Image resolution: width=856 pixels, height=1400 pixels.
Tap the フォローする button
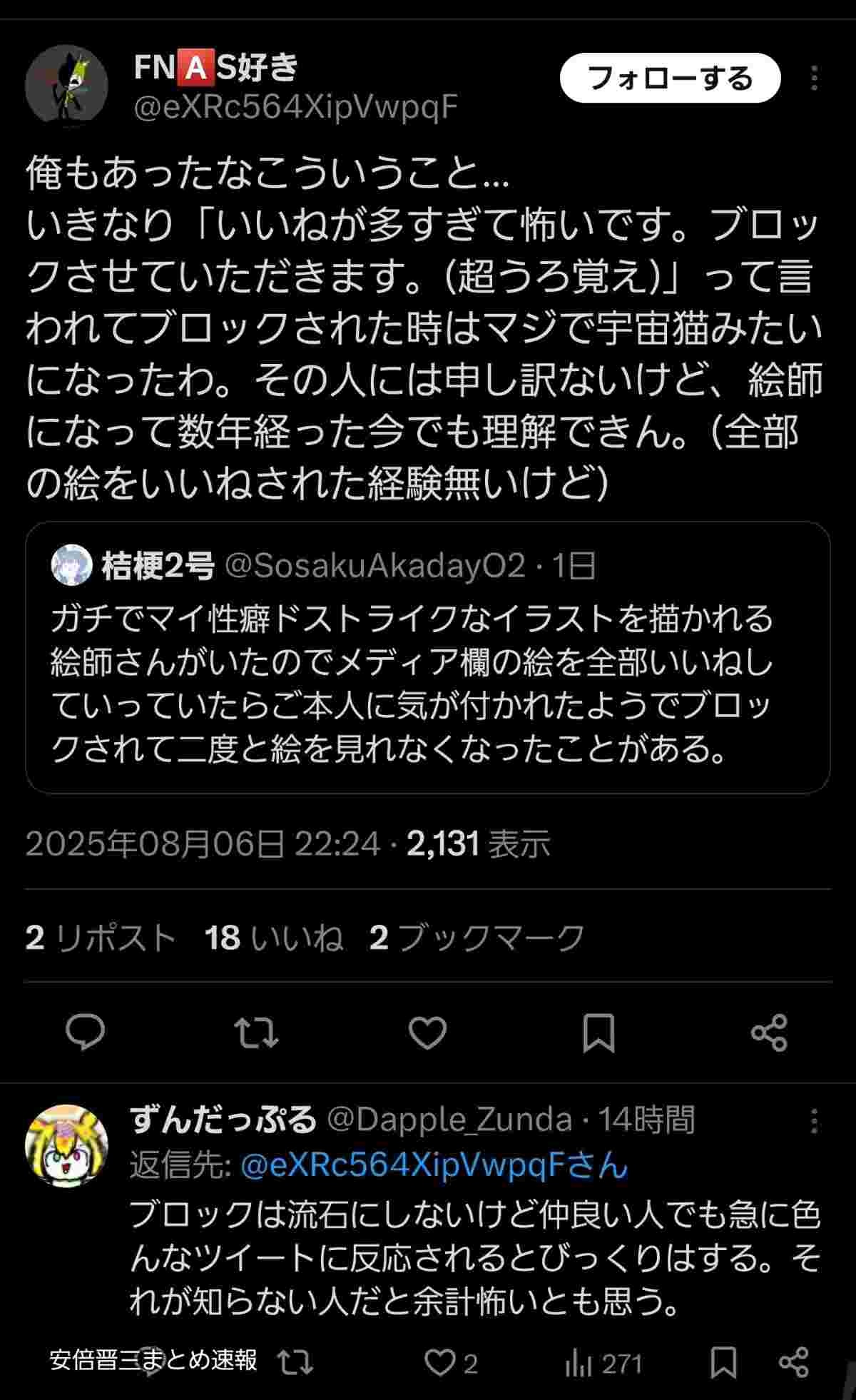tap(670, 78)
